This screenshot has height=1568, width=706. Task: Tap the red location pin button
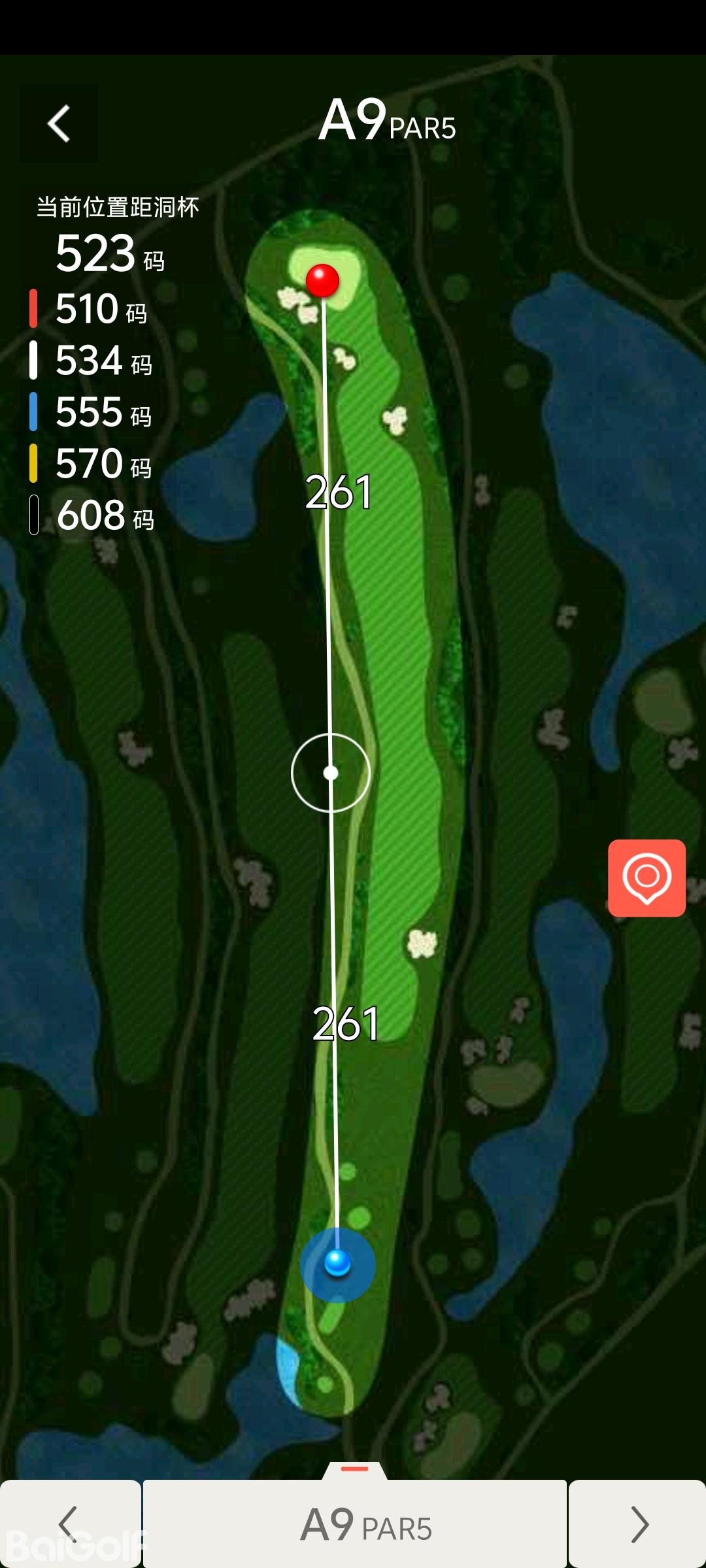647,877
